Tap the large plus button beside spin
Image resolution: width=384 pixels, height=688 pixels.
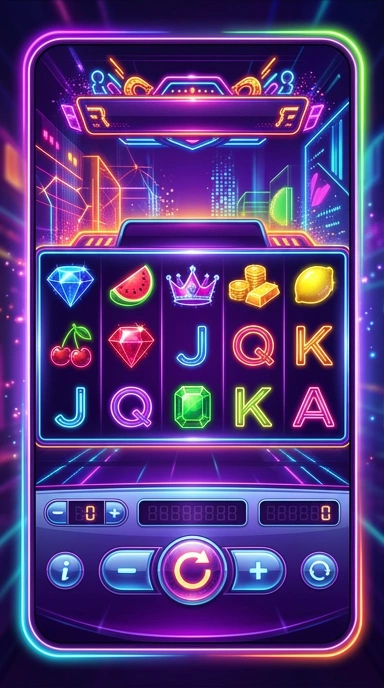[258, 570]
